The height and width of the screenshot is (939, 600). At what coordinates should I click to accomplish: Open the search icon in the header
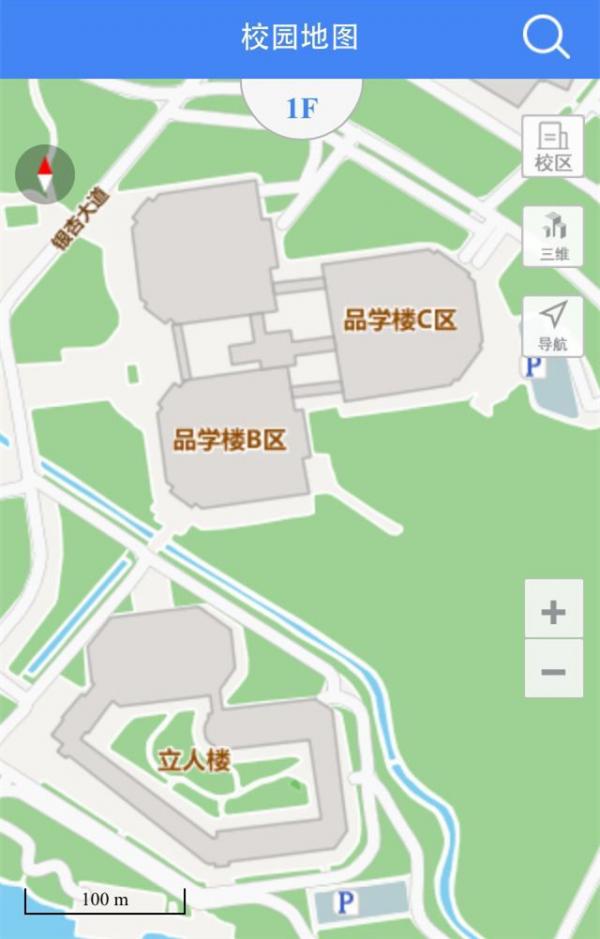coord(546,39)
